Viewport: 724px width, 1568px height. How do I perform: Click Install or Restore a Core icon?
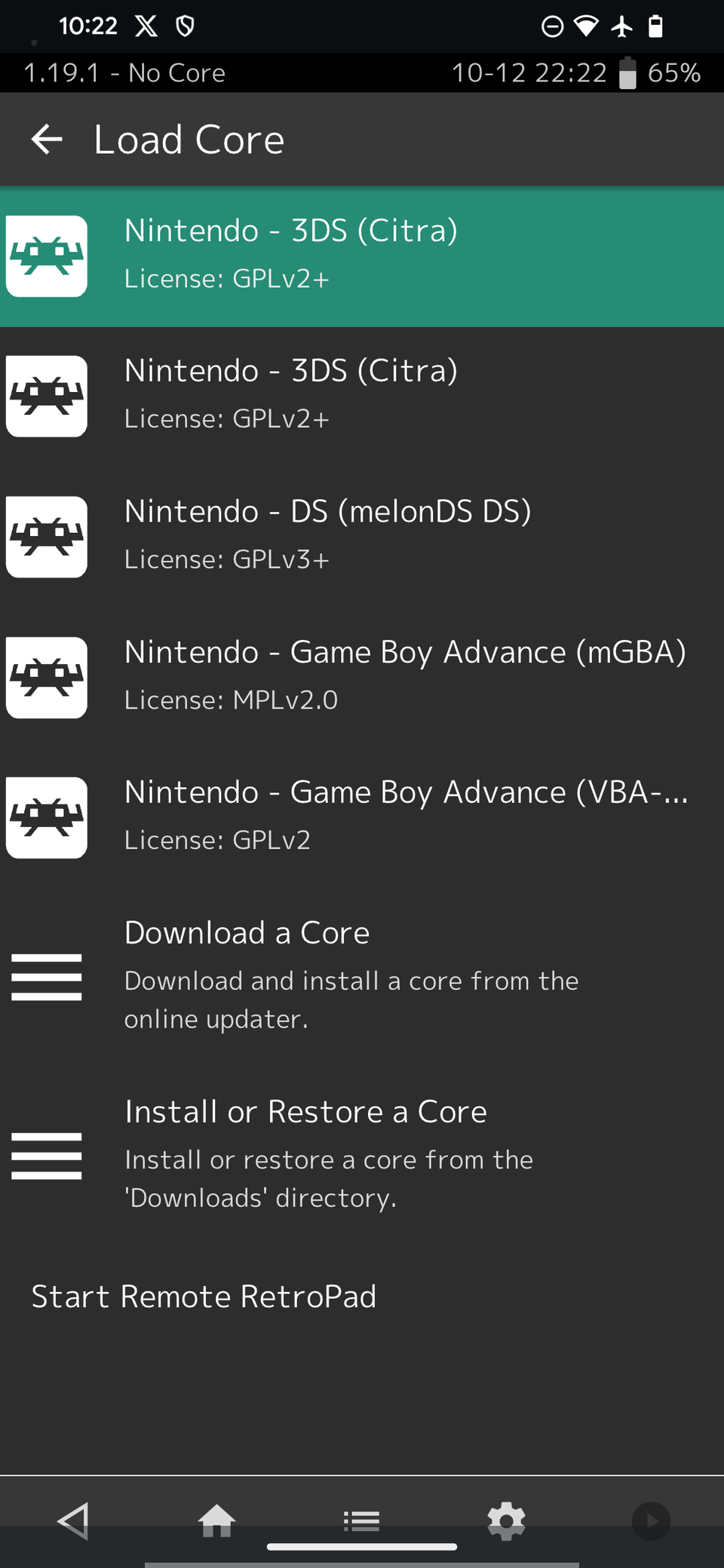(46, 1156)
